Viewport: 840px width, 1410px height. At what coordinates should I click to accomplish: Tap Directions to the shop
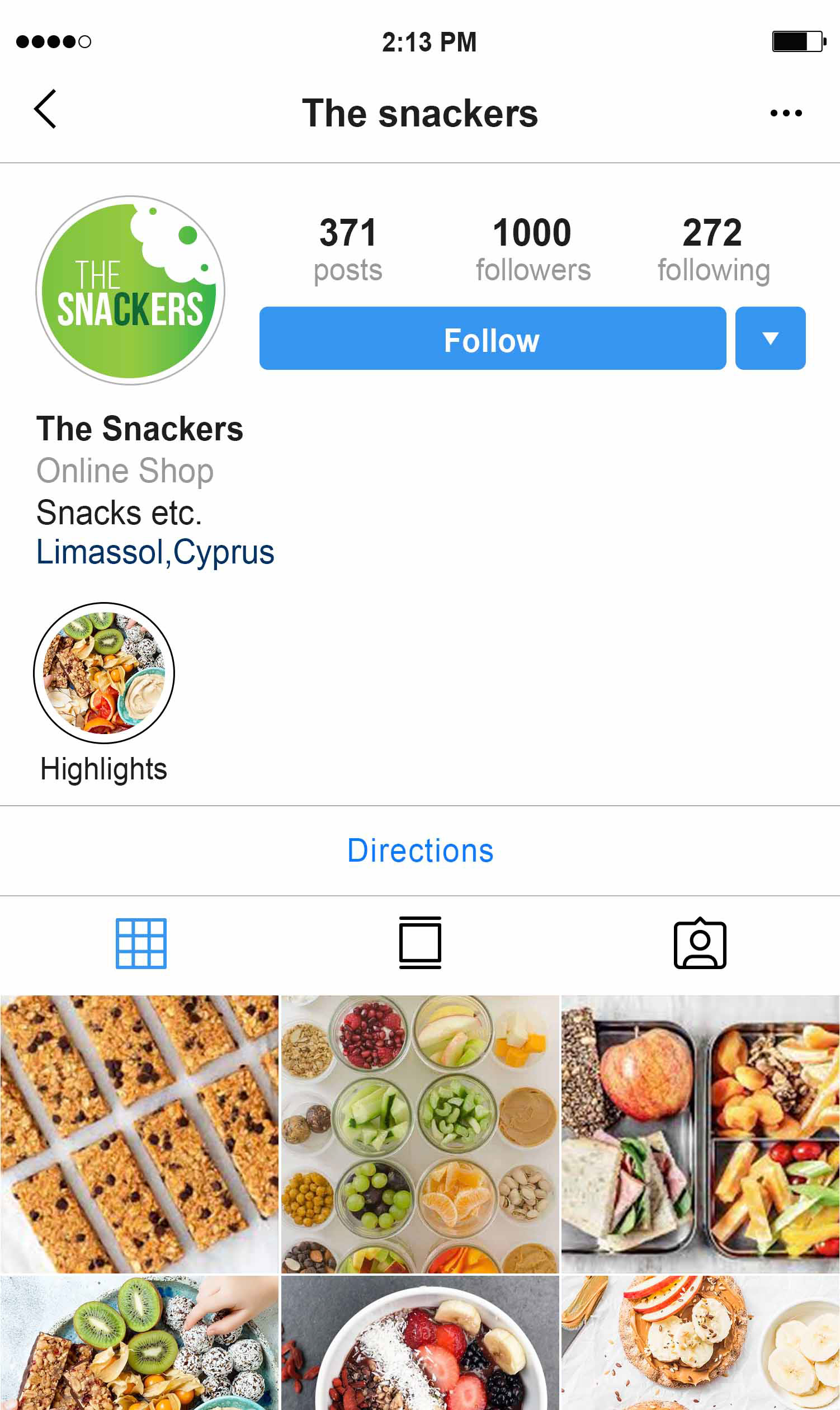420,850
